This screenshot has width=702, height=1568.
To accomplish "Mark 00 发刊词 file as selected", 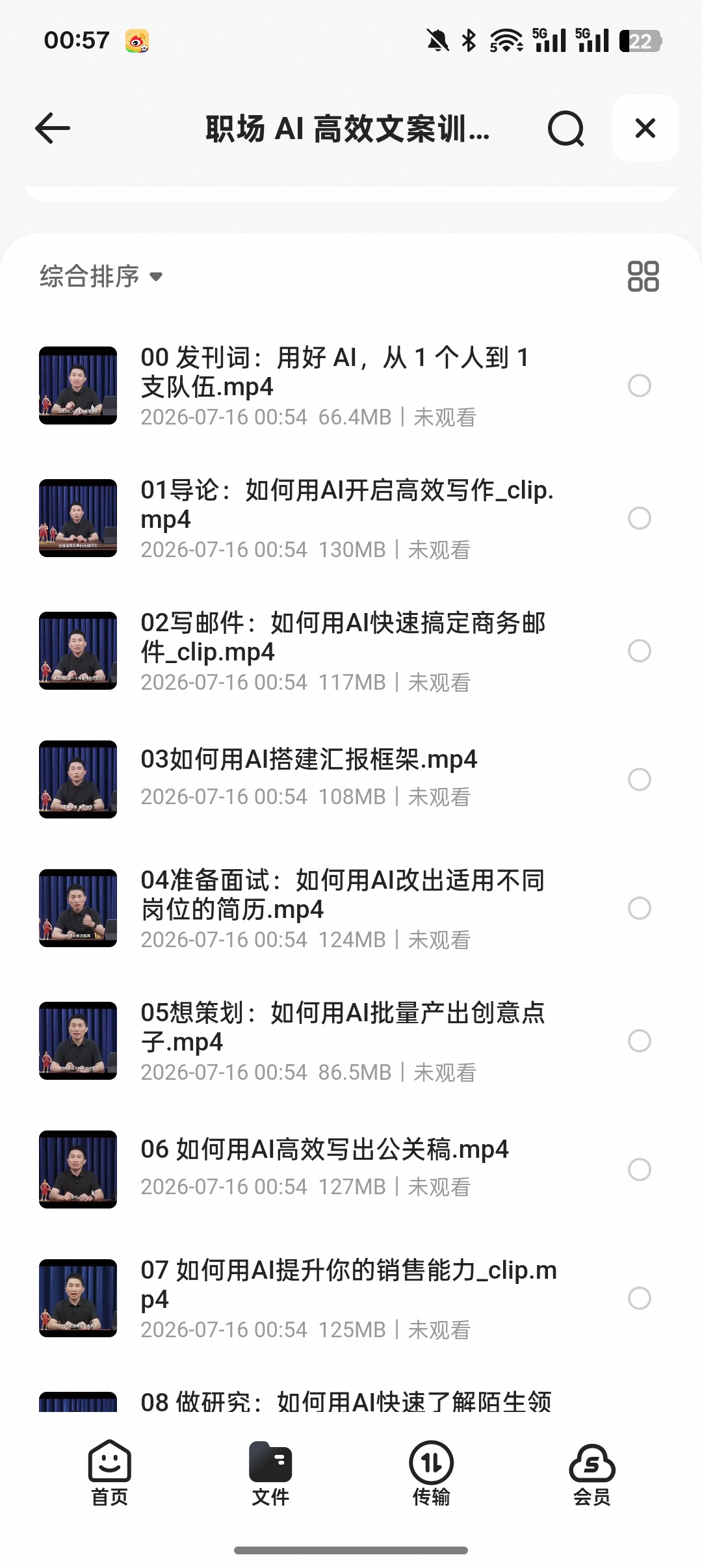I will coord(640,385).
